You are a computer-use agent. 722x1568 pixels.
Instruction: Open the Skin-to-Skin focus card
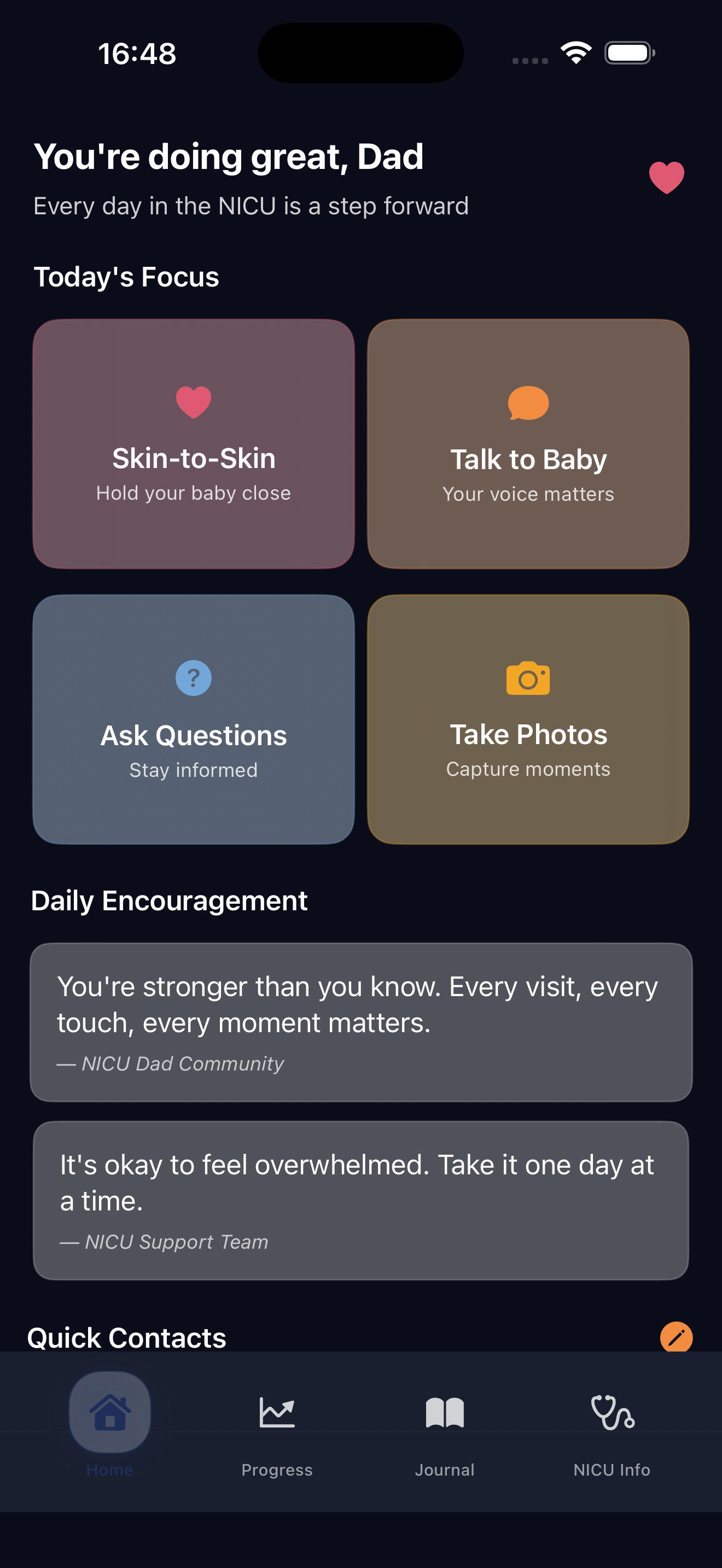(194, 444)
